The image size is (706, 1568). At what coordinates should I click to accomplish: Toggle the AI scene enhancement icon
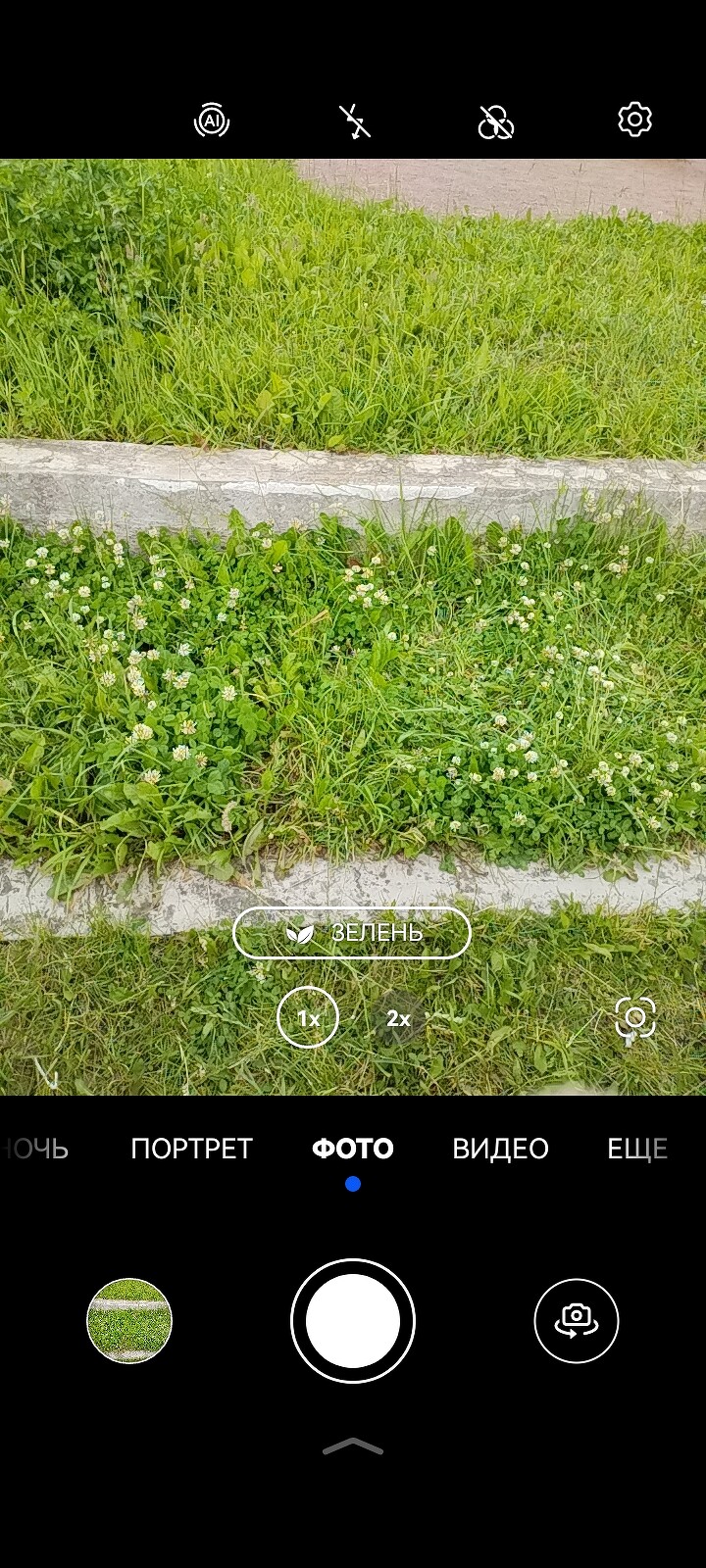(212, 121)
